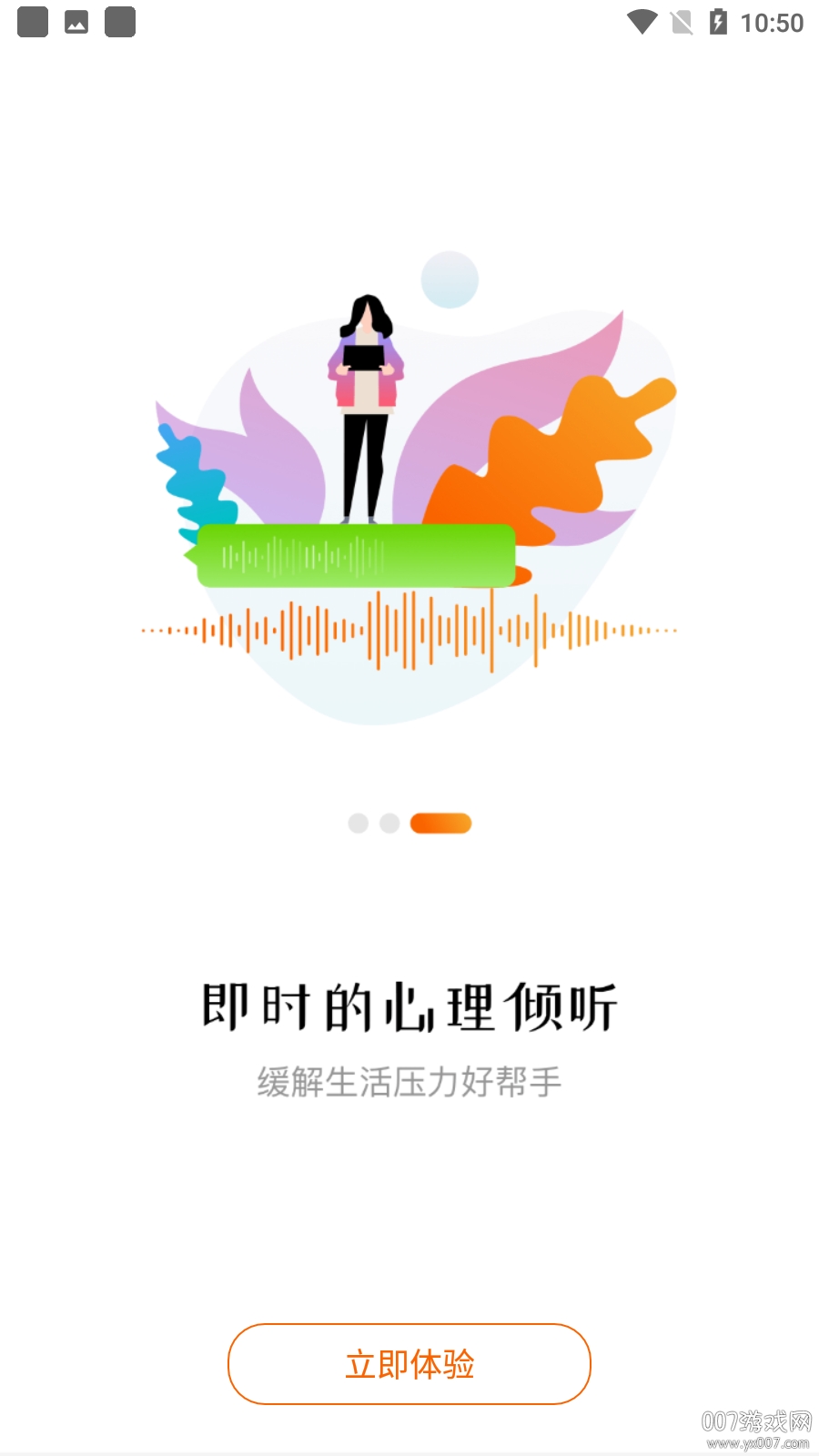The image size is (819, 1456).
Task: Tap the subtitle 缓解生活压力好帮手
Action: point(409,1083)
